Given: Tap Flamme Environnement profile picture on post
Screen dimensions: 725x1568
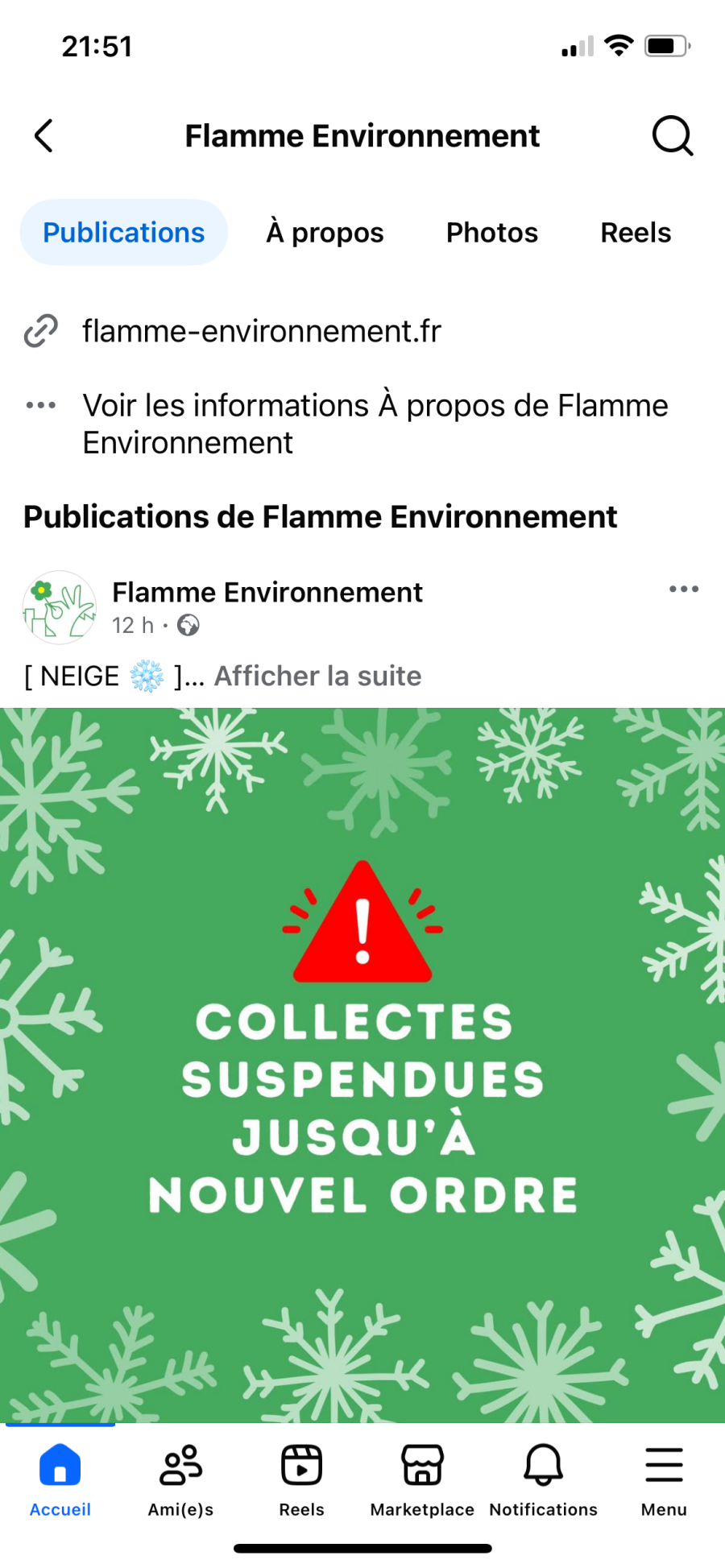Looking at the screenshot, I should pos(60,607).
